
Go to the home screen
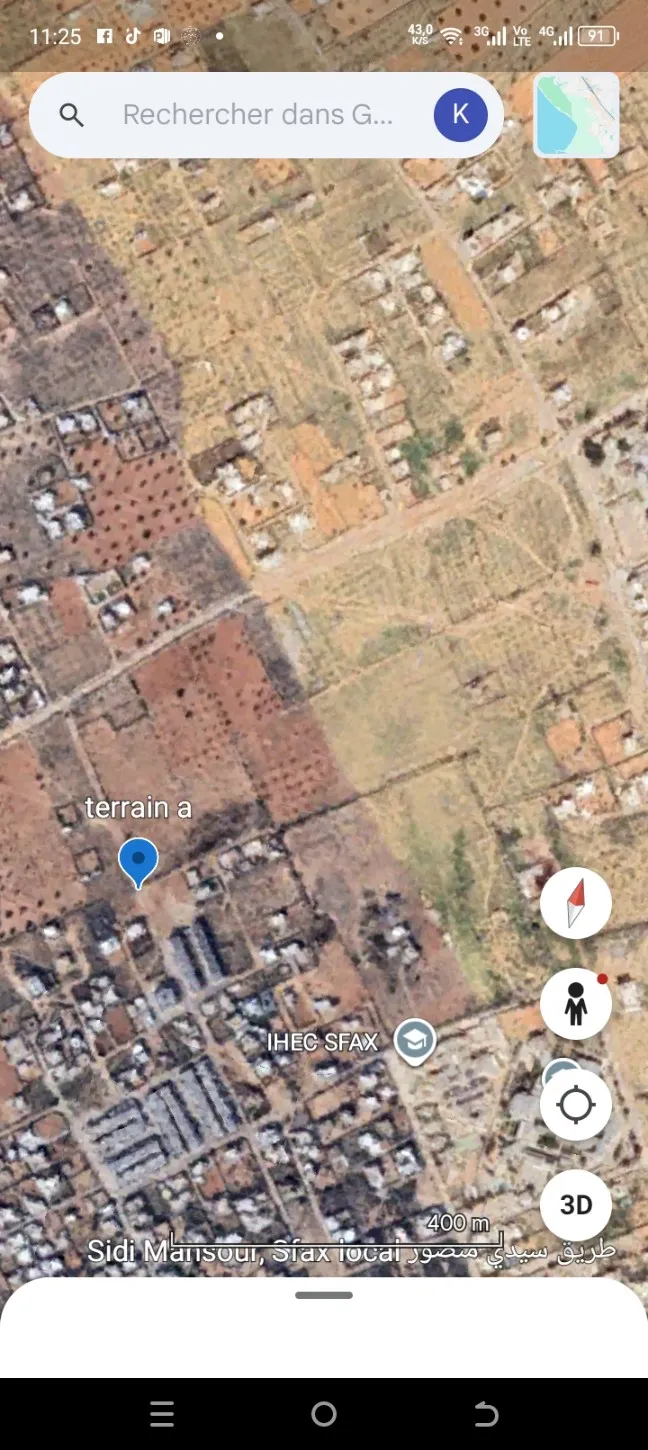(x=324, y=1414)
